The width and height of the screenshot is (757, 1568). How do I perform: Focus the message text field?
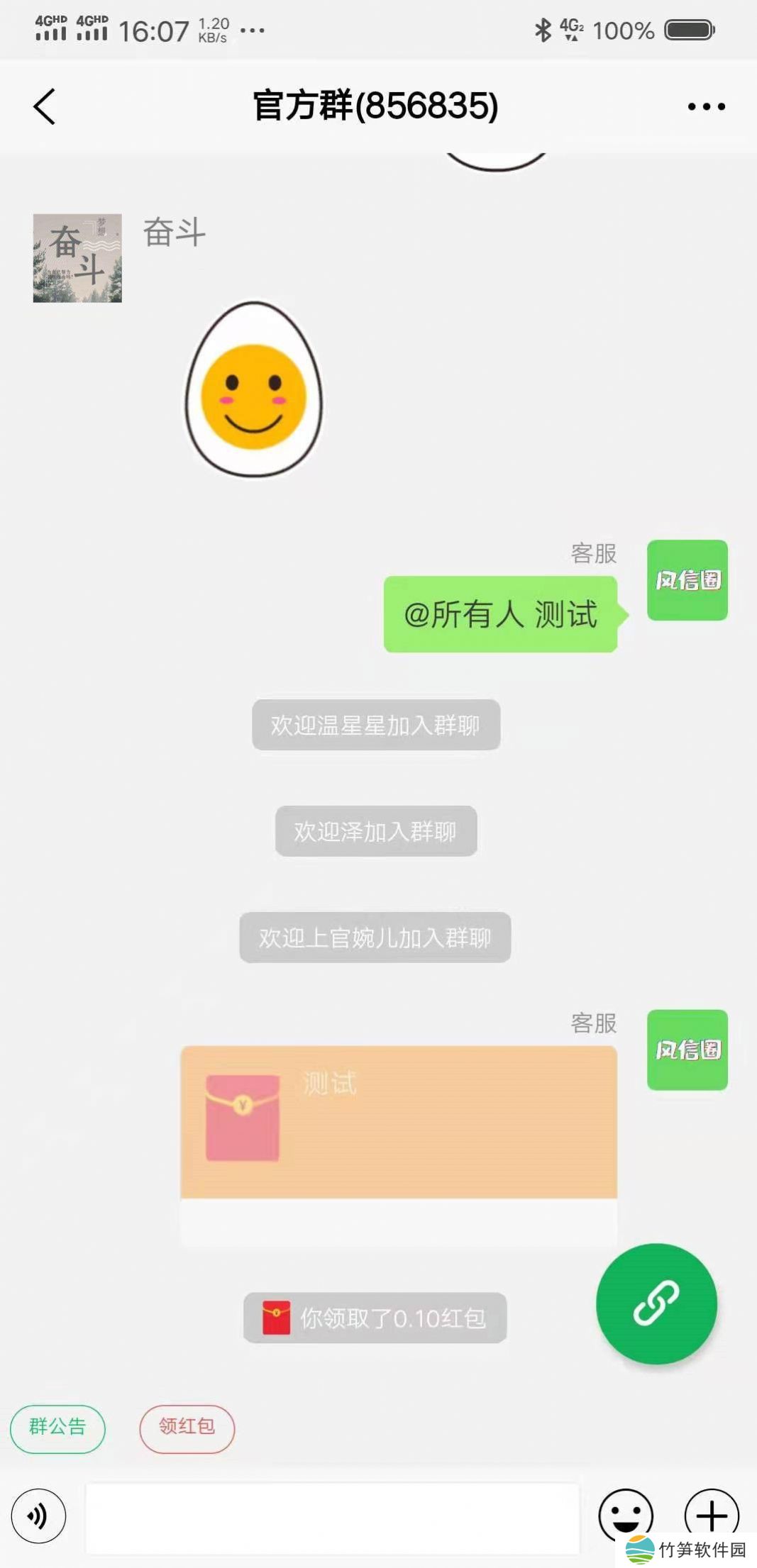pyautogui.click(x=332, y=1517)
